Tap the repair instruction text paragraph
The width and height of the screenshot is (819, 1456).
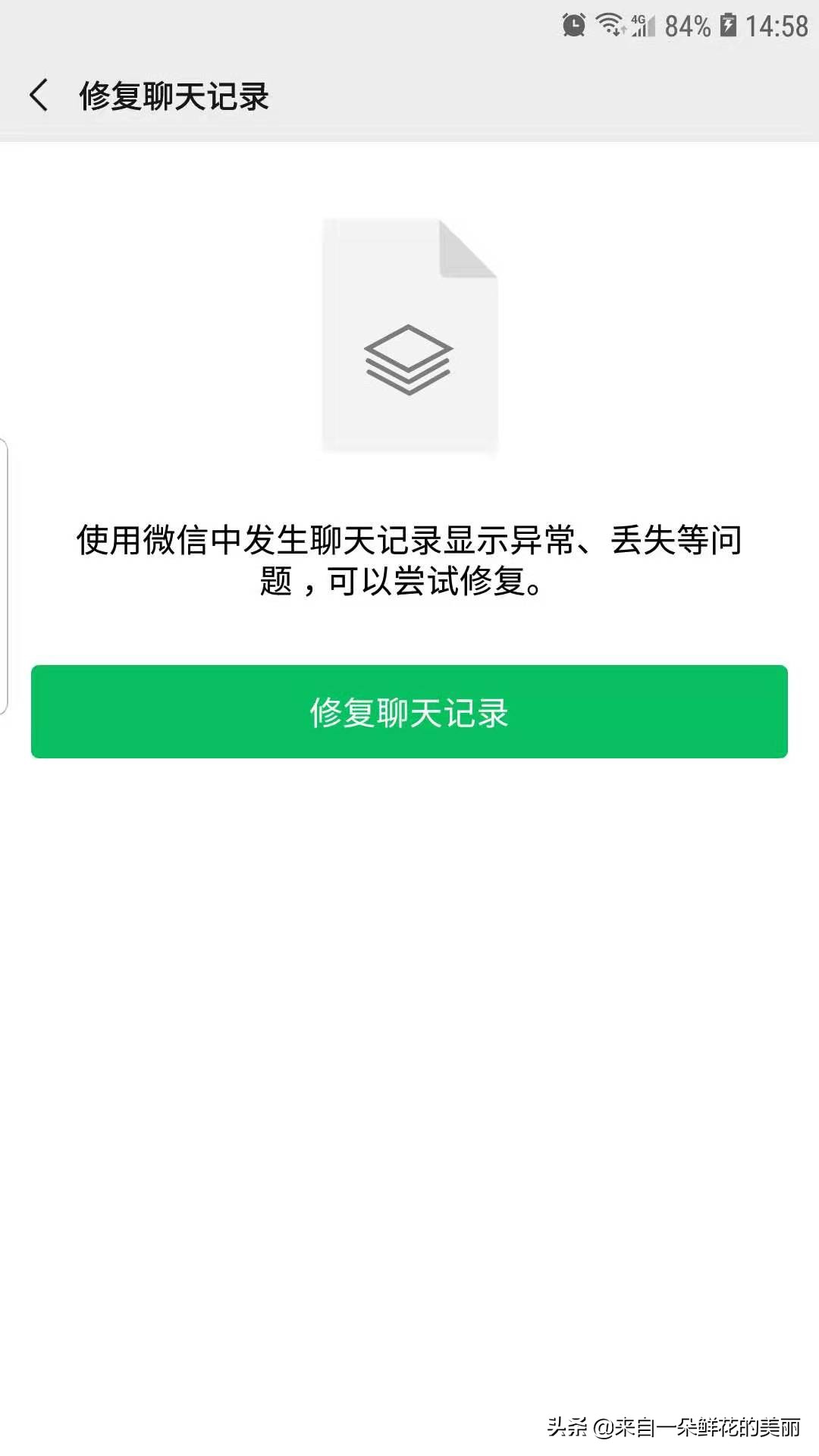[x=409, y=561]
